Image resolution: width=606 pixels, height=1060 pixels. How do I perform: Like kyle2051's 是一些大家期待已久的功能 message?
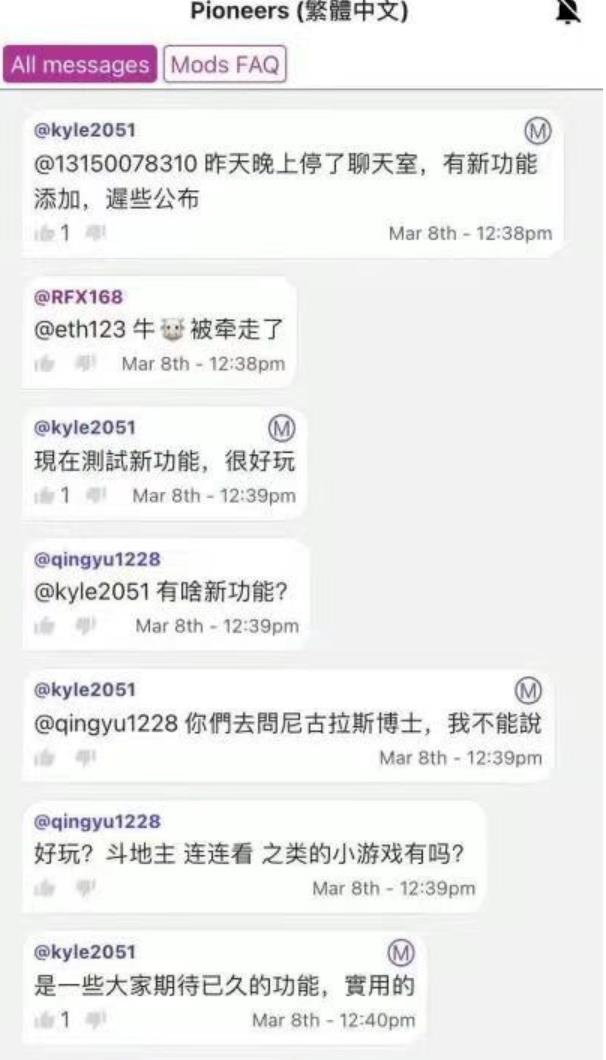pyautogui.click(x=44, y=1019)
